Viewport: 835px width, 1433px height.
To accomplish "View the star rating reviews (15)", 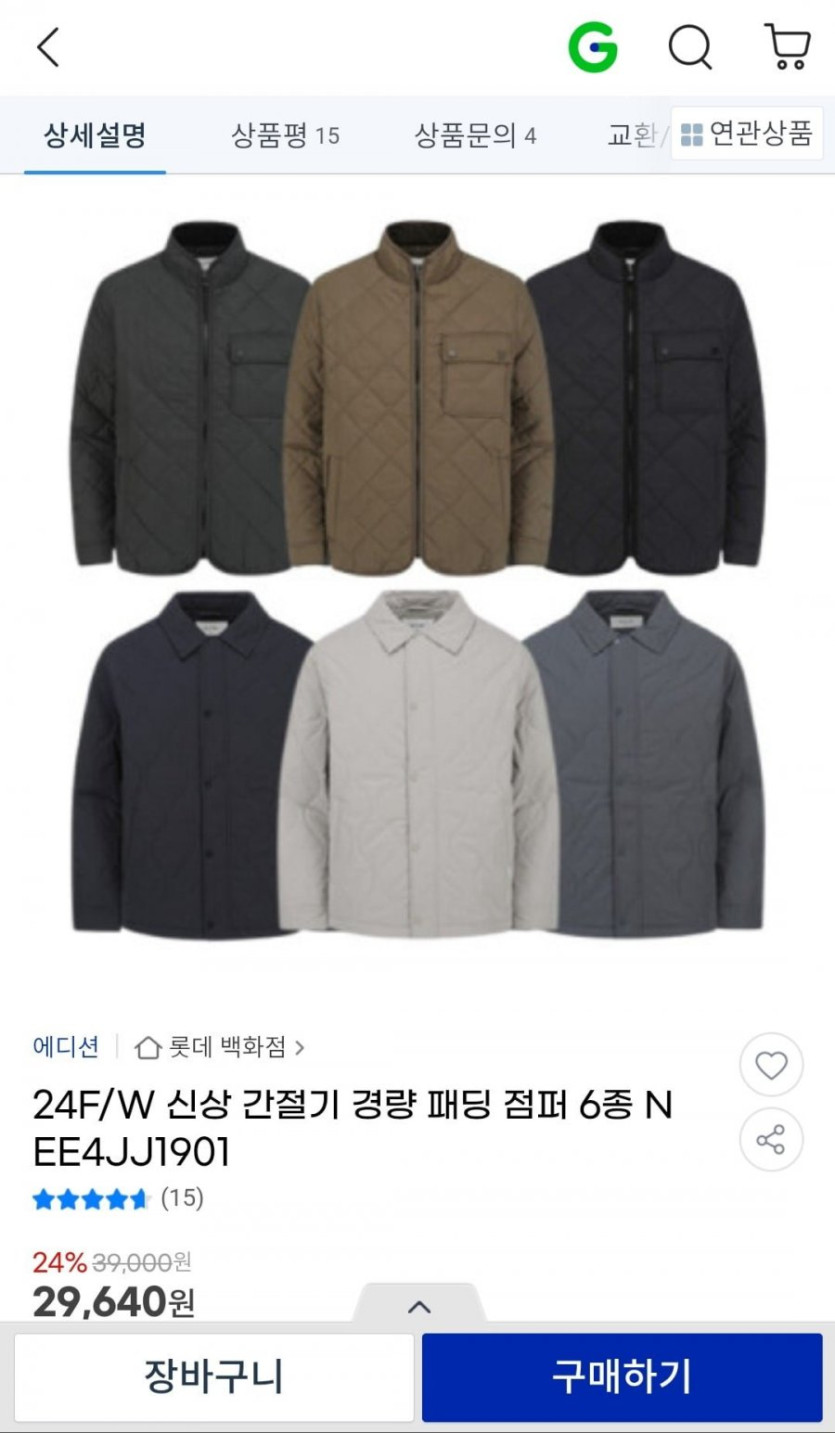I will click(x=118, y=1198).
